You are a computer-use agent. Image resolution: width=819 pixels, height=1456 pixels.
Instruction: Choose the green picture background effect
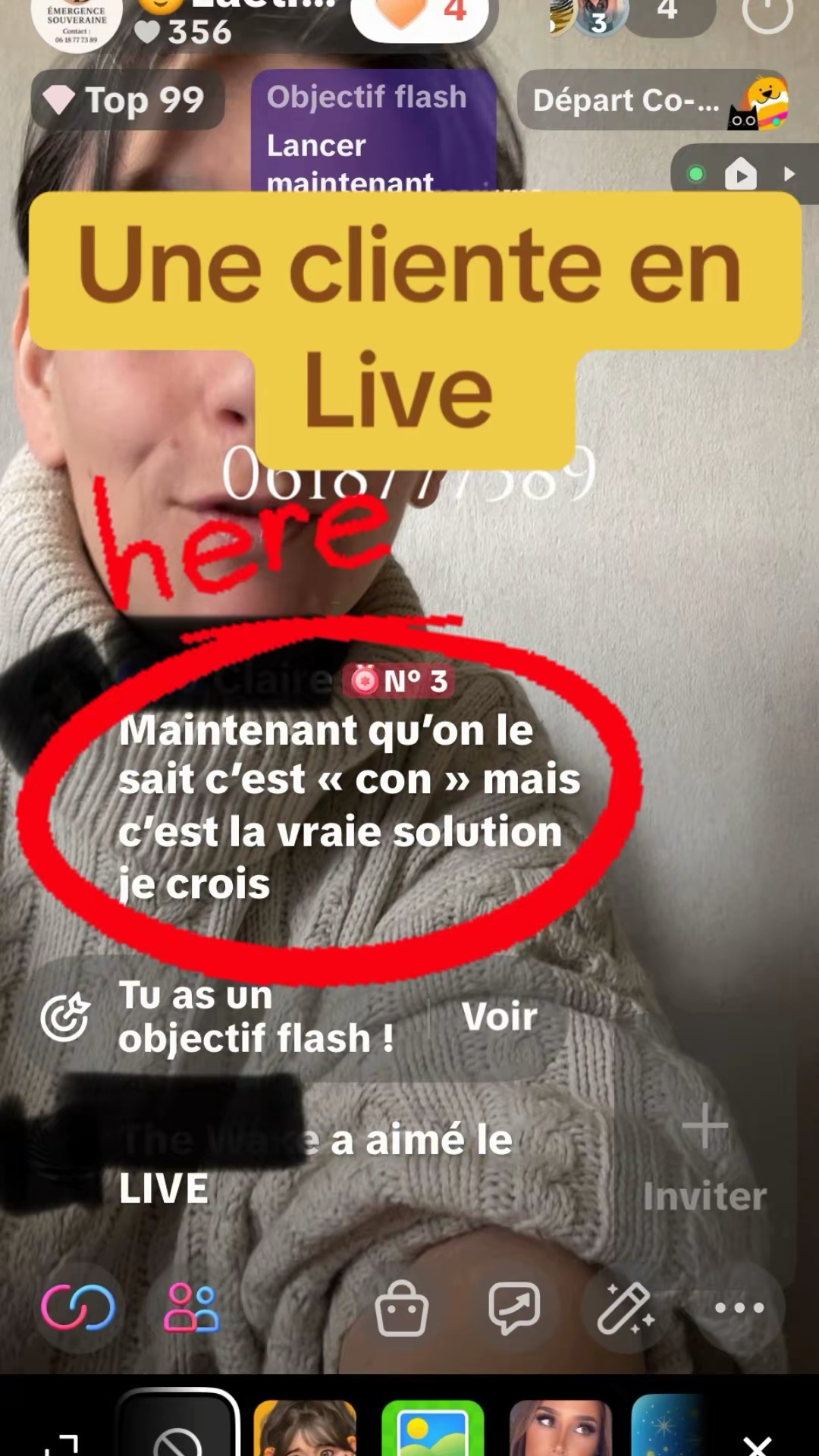pyautogui.click(x=432, y=1427)
